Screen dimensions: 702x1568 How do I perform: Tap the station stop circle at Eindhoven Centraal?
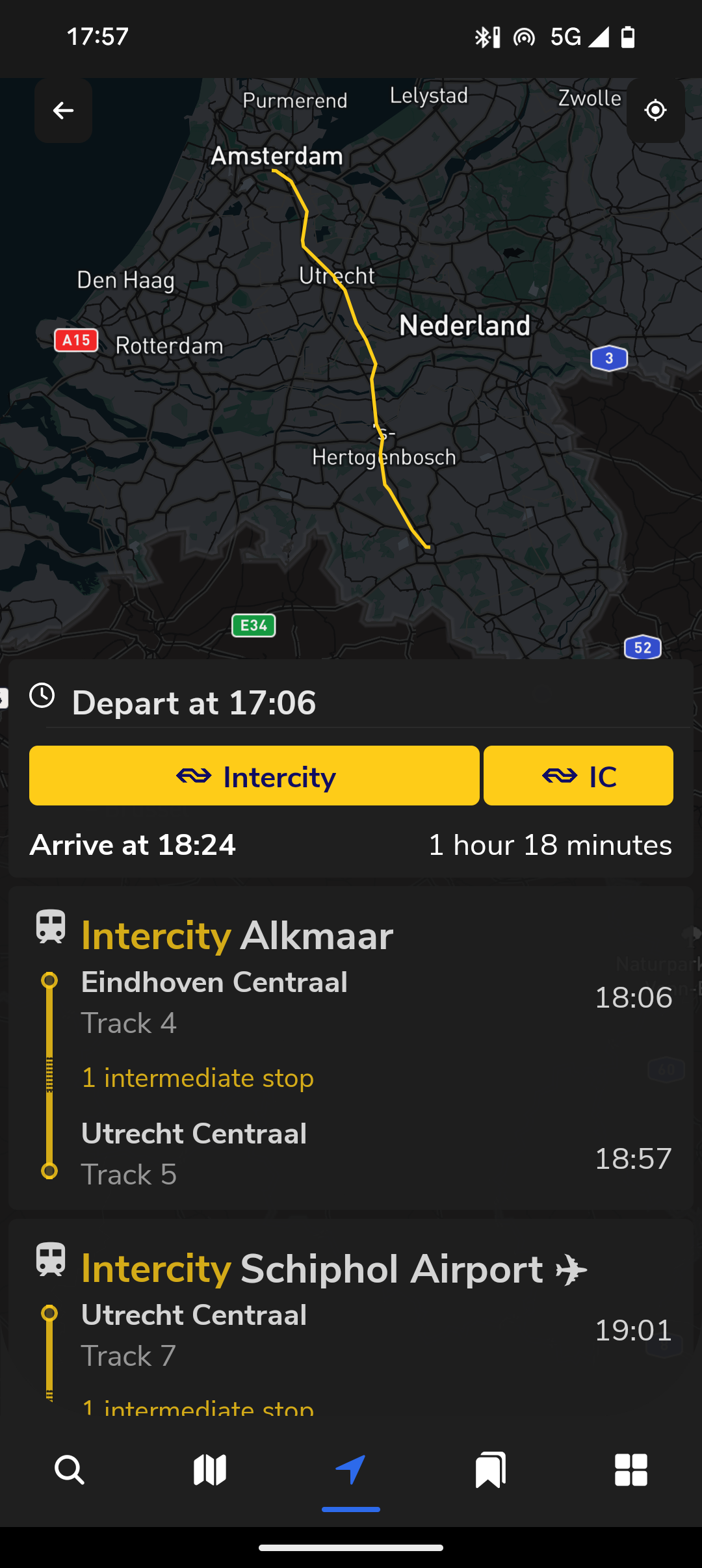click(x=49, y=979)
